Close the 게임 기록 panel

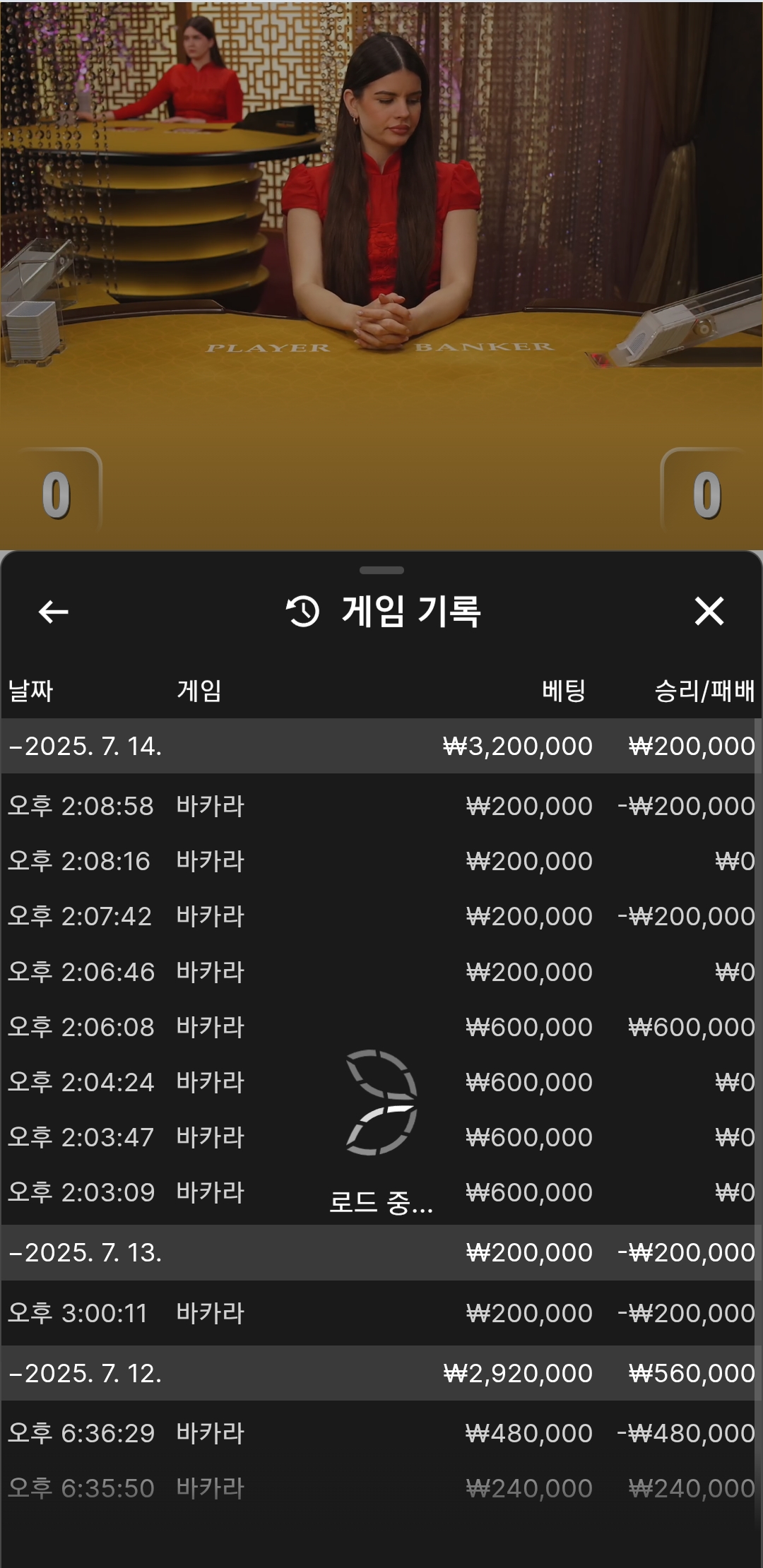709,611
